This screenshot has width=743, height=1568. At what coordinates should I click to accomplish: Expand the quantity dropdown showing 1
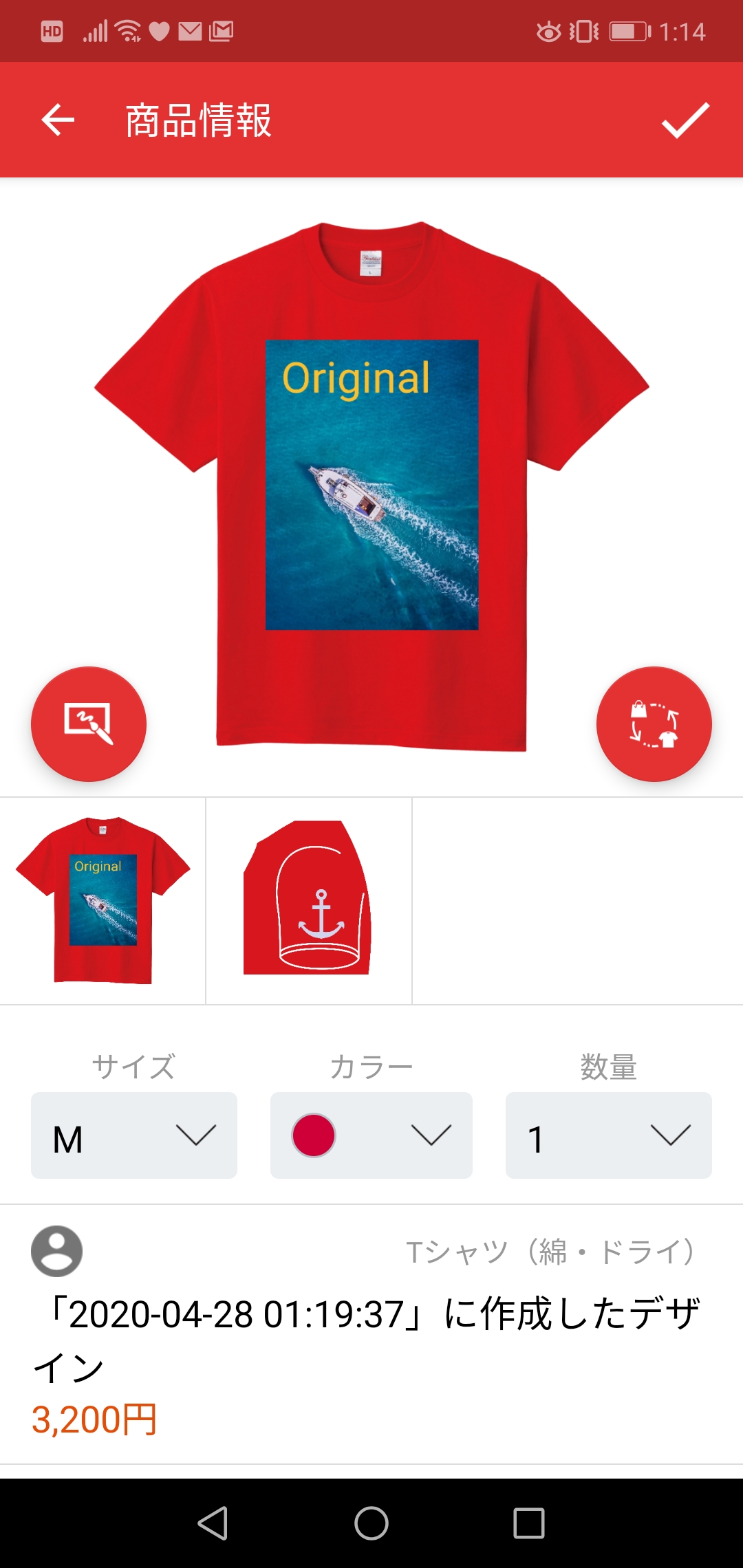click(608, 1135)
